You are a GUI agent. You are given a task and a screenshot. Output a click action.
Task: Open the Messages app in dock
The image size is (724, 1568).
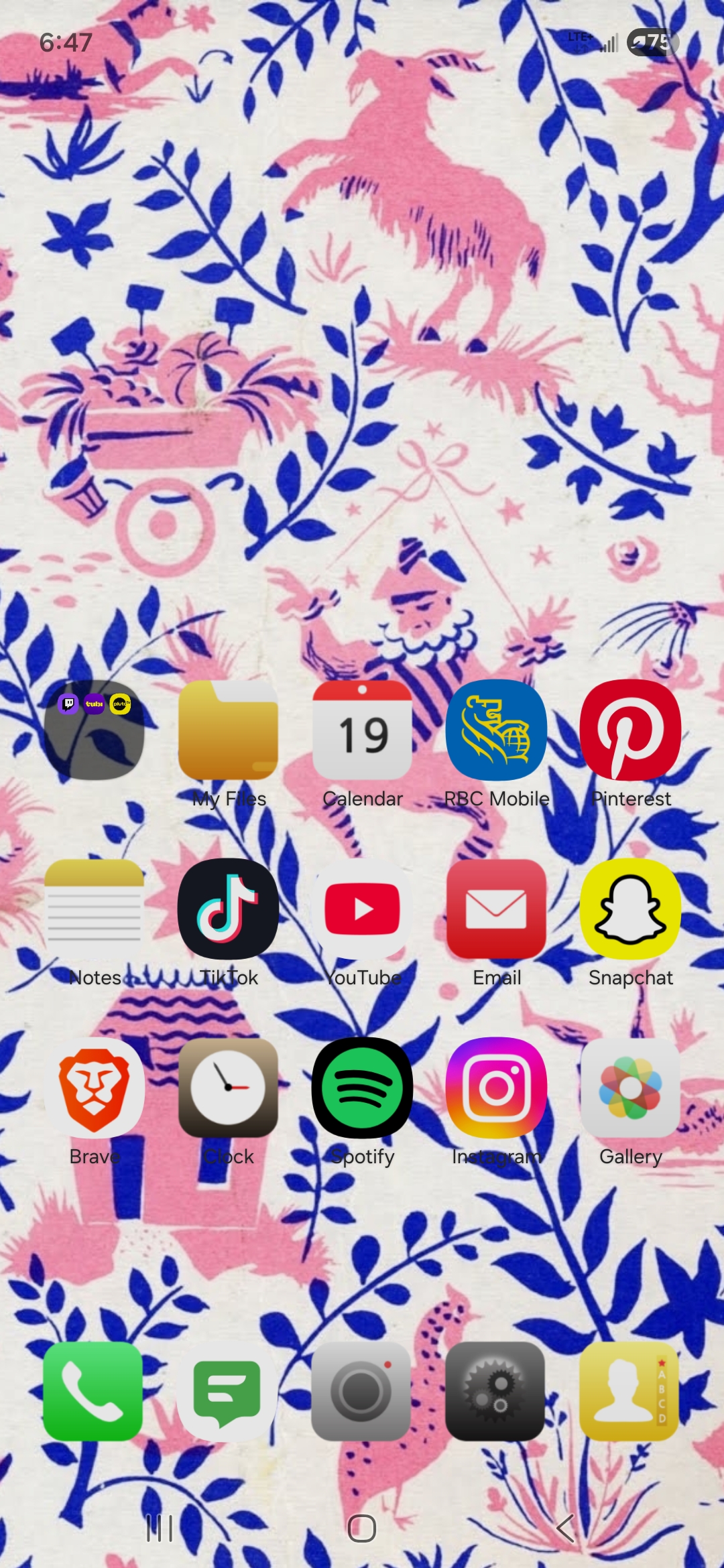click(227, 1392)
